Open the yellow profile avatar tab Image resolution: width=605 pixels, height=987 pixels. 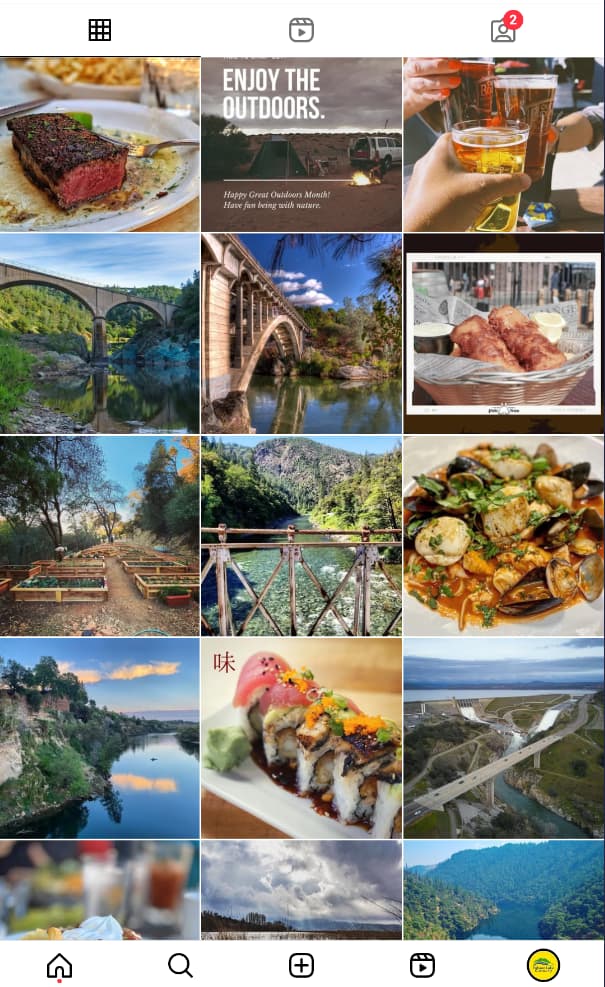pos(543,965)
